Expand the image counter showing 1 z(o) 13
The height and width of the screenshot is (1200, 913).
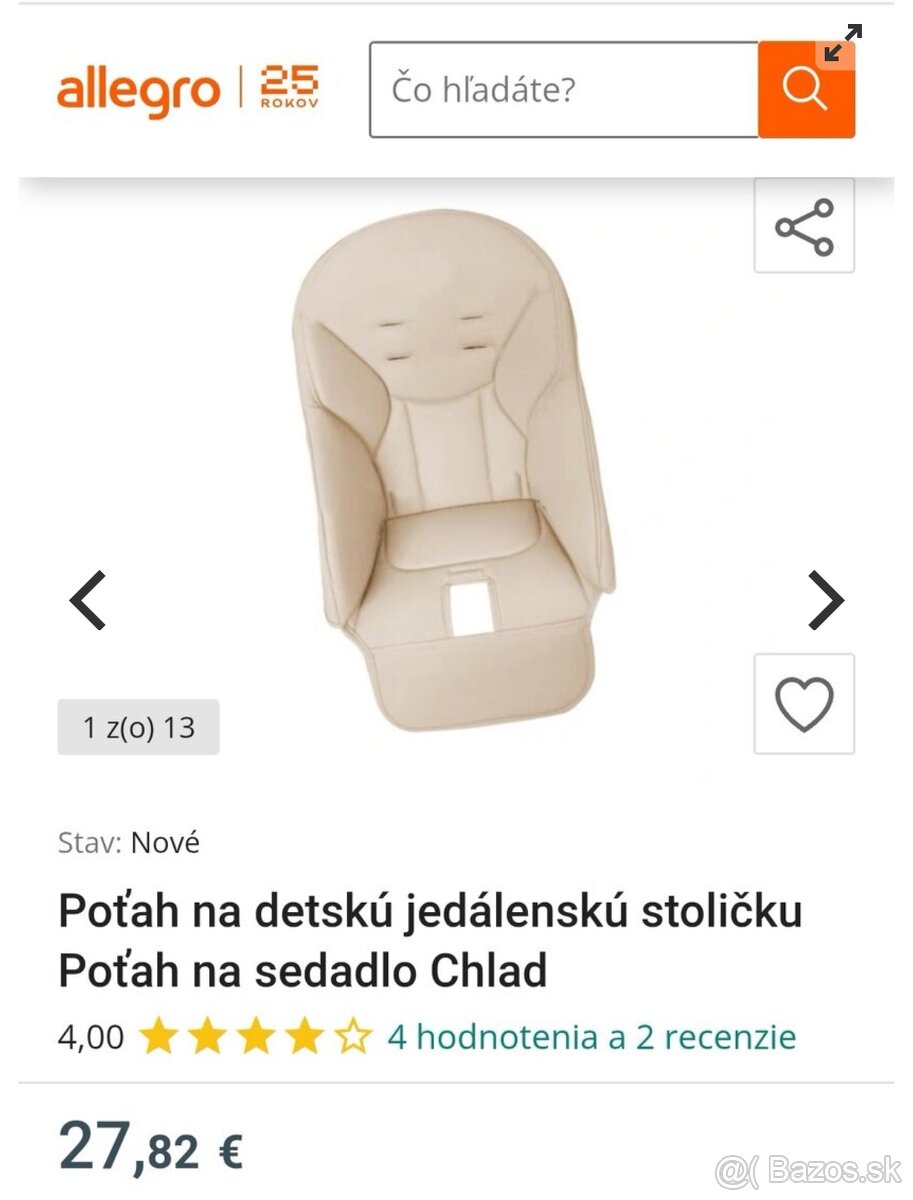coord(138,727)
